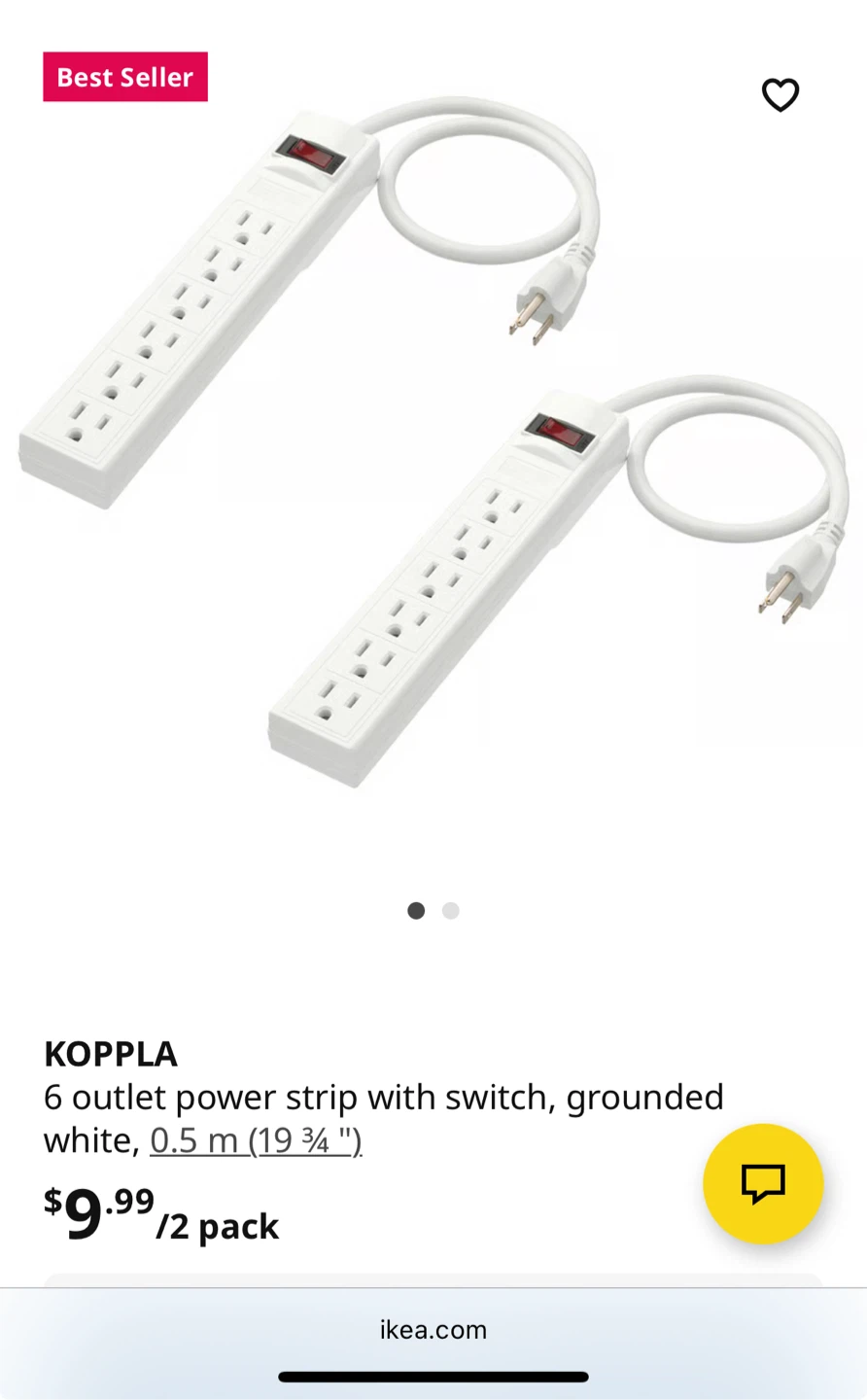The width and height of the screenshot is (867, 1400).
Task: Click the /2 pack pricing label
Action: (x=216, y=1226)
